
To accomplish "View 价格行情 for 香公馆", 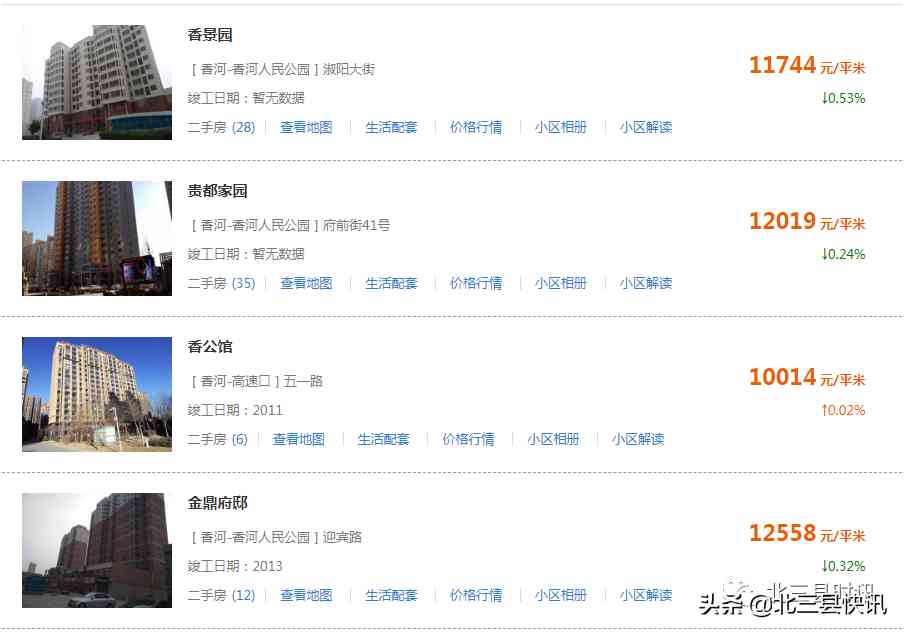I will [x=468, y=439].
